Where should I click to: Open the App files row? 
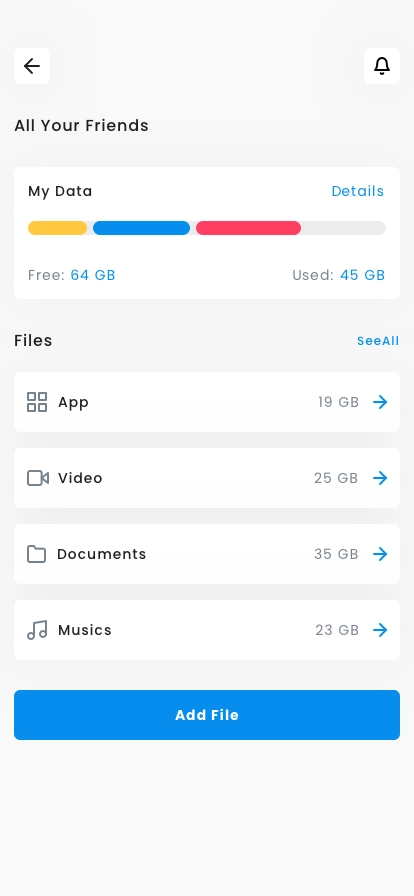(x=207, y=402)
